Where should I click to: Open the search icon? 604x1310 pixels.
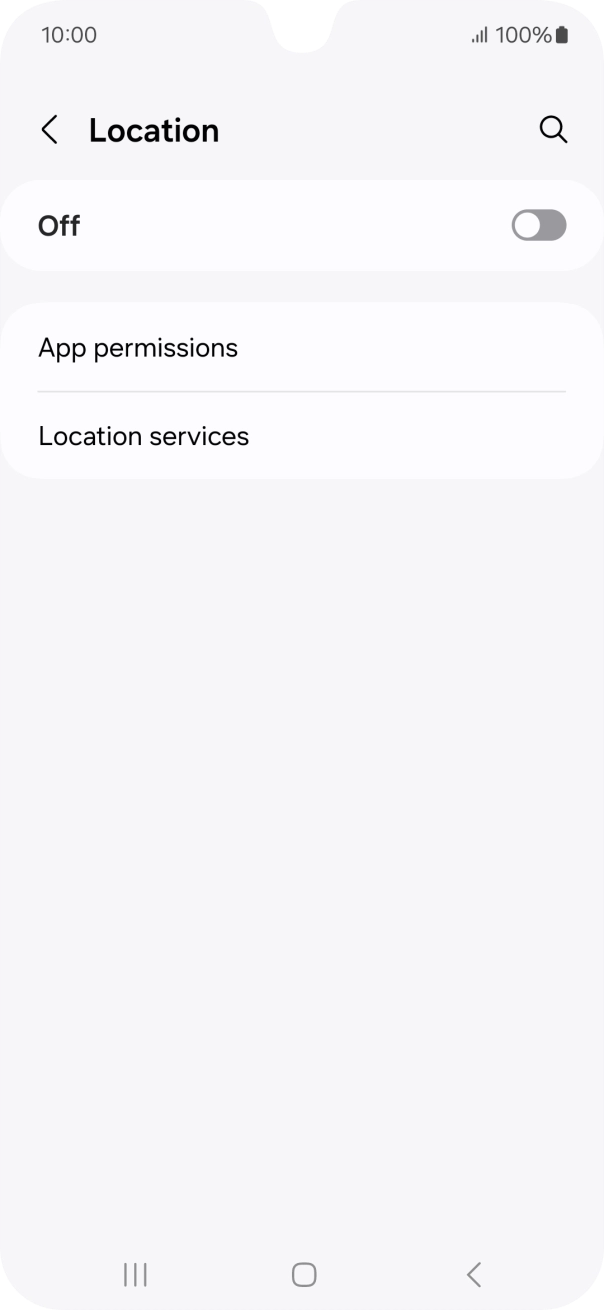pyautogui.click(x=553, y=130)
